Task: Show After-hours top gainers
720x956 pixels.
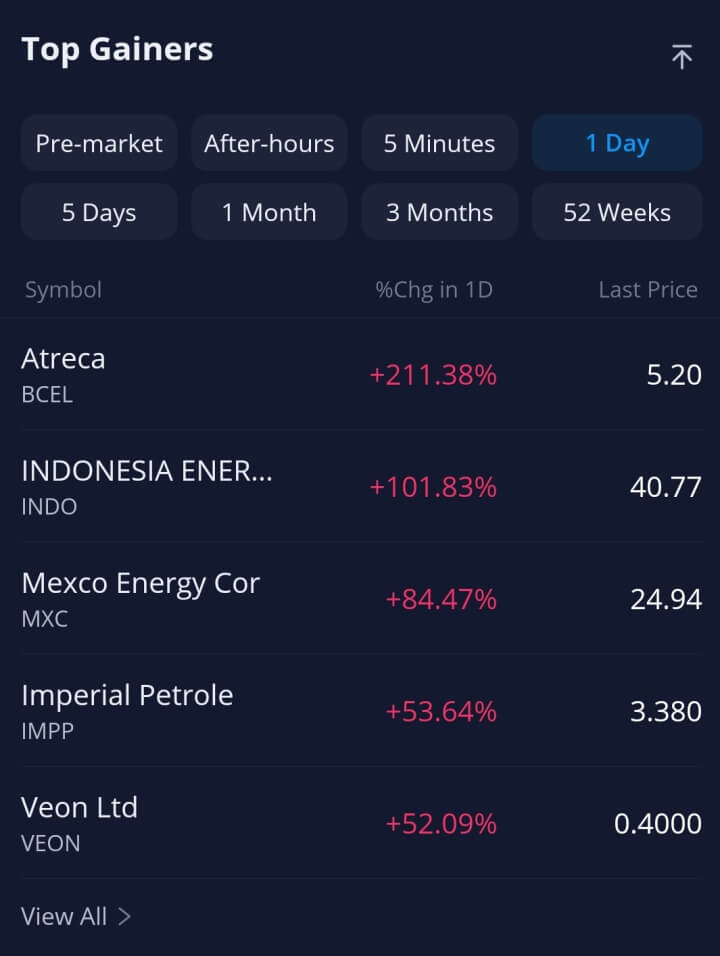Action: (x=269, y=143)
